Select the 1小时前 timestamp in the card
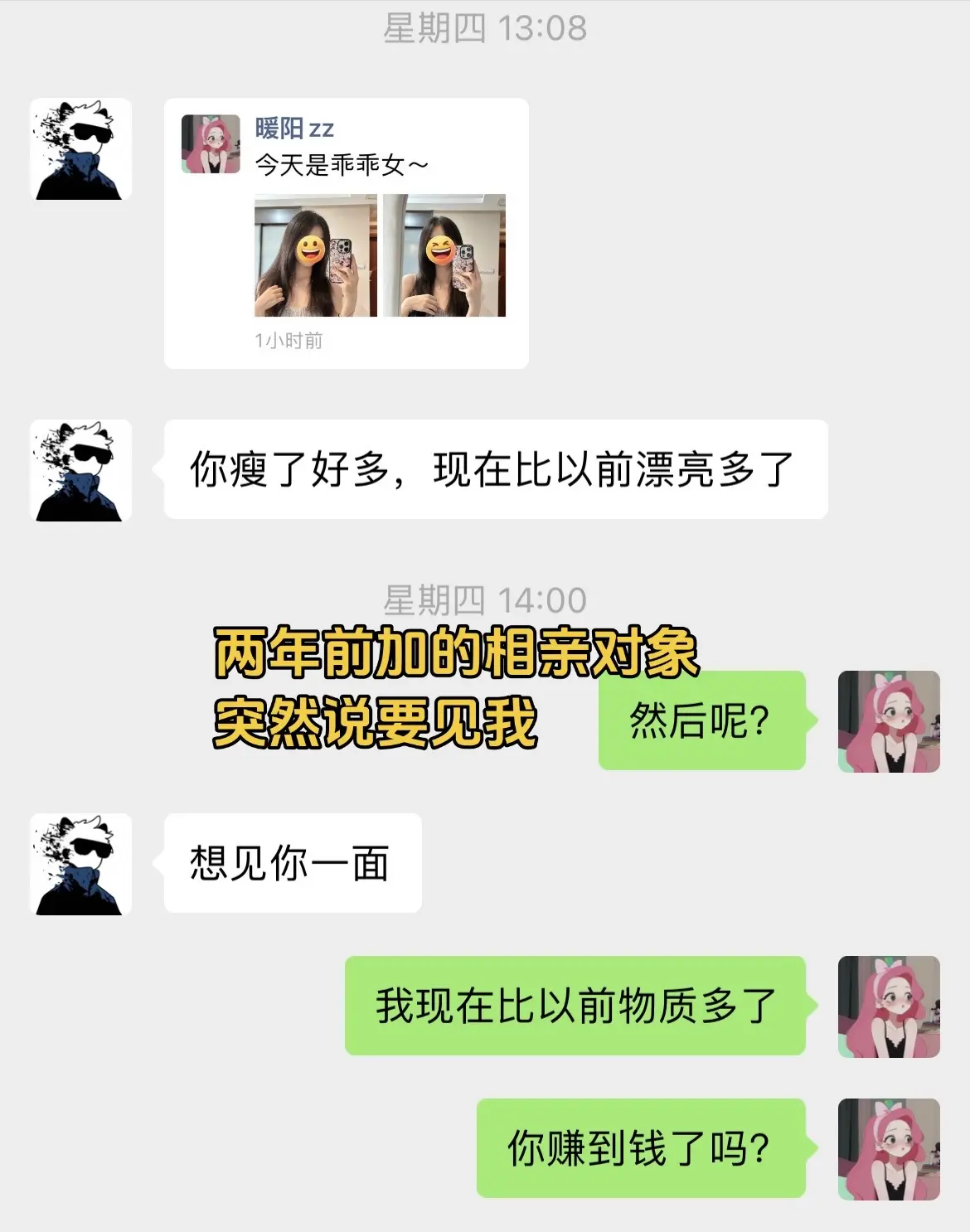 tap(289, 339)
